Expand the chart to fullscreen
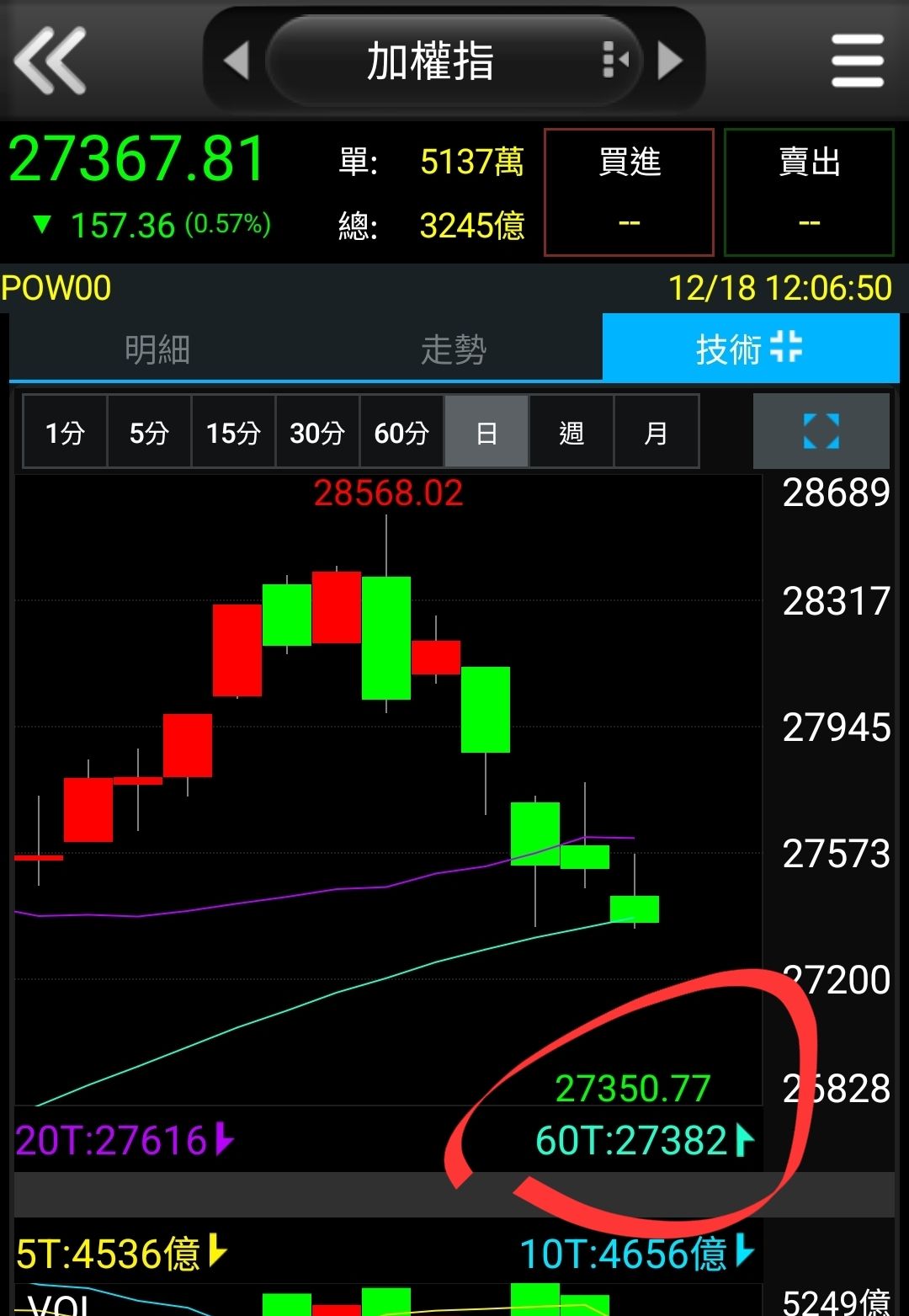Screen dimensions: 909x1316 (821, 431)
